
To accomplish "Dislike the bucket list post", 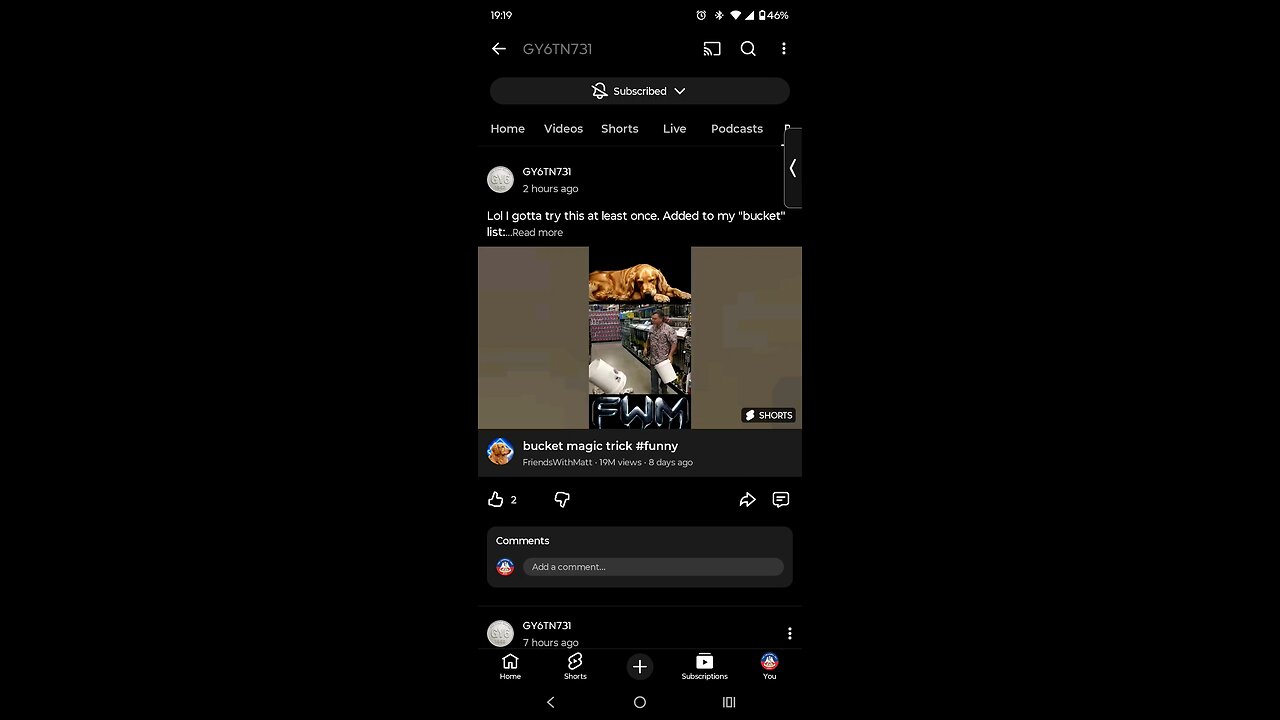I will [562, 499].
